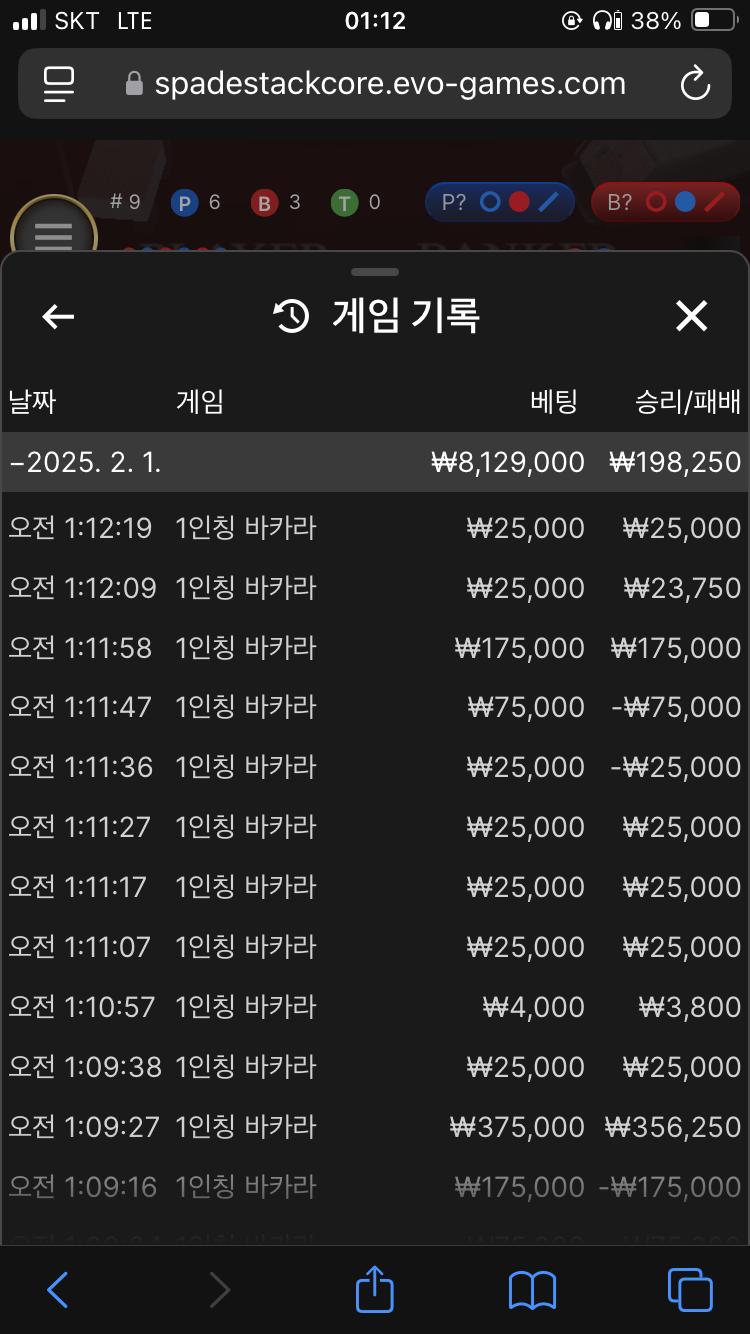Select the 오전 1:10:57 ₩4,000 bet row
Image resolution: width=750 pixels, height=1334 pixels.
coord(375,1007)
